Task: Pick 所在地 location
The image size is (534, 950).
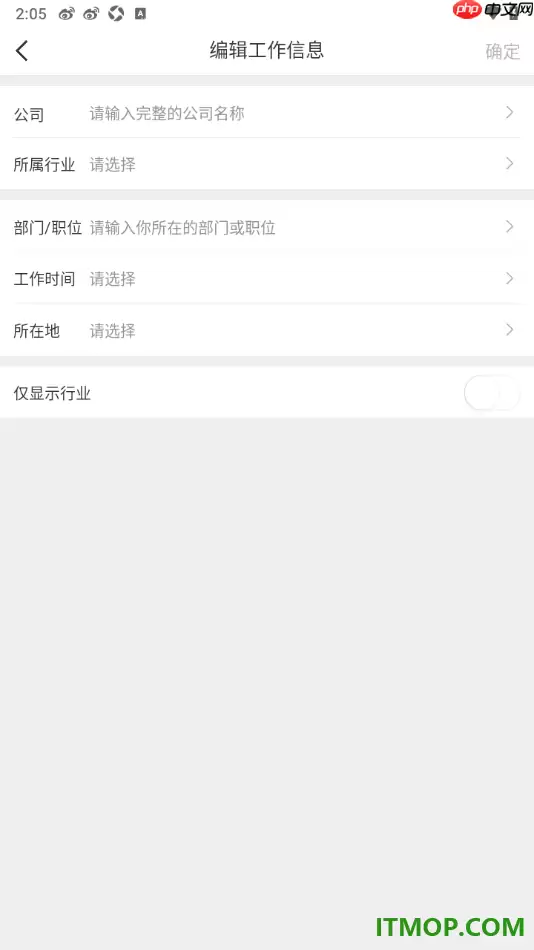Action: coord(267,330)
